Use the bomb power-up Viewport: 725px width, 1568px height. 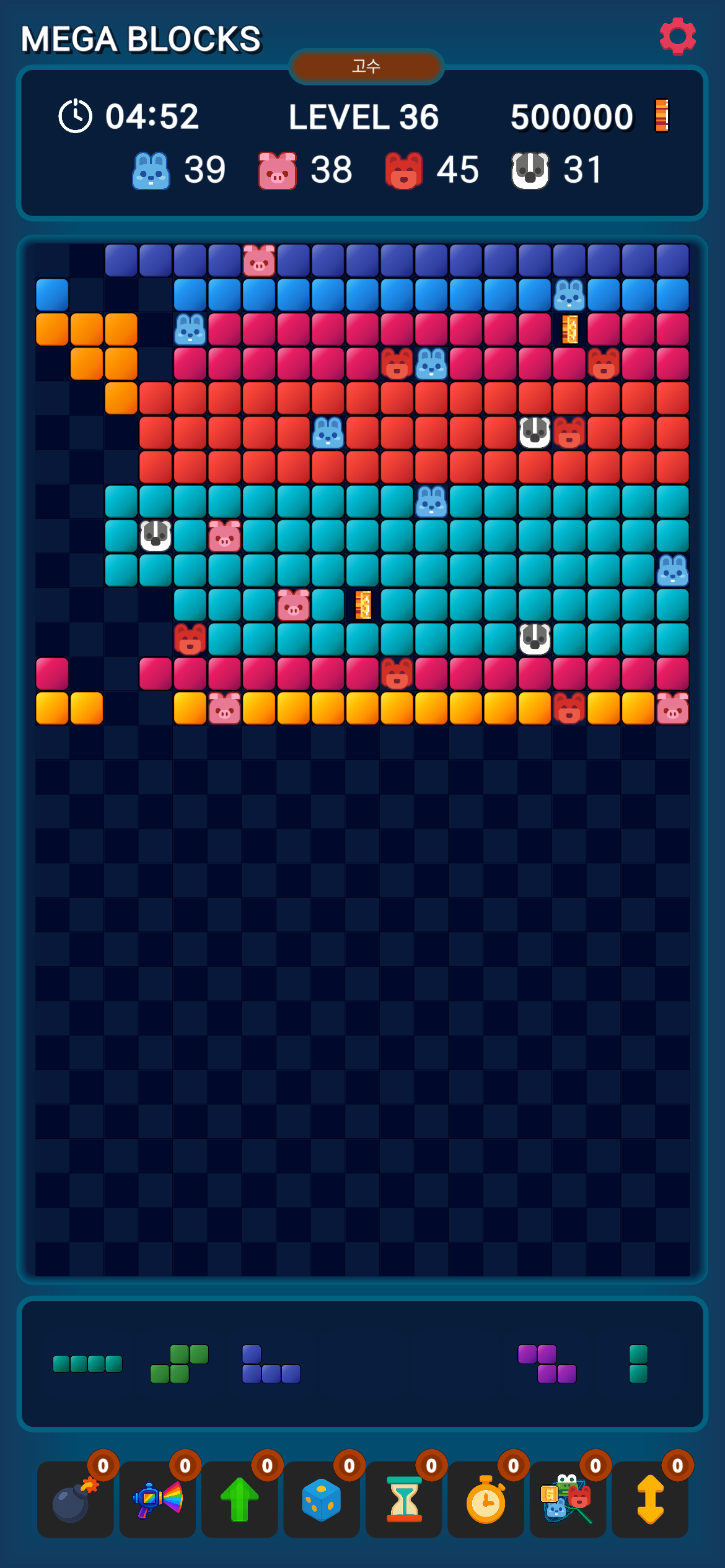point(75,1500)
